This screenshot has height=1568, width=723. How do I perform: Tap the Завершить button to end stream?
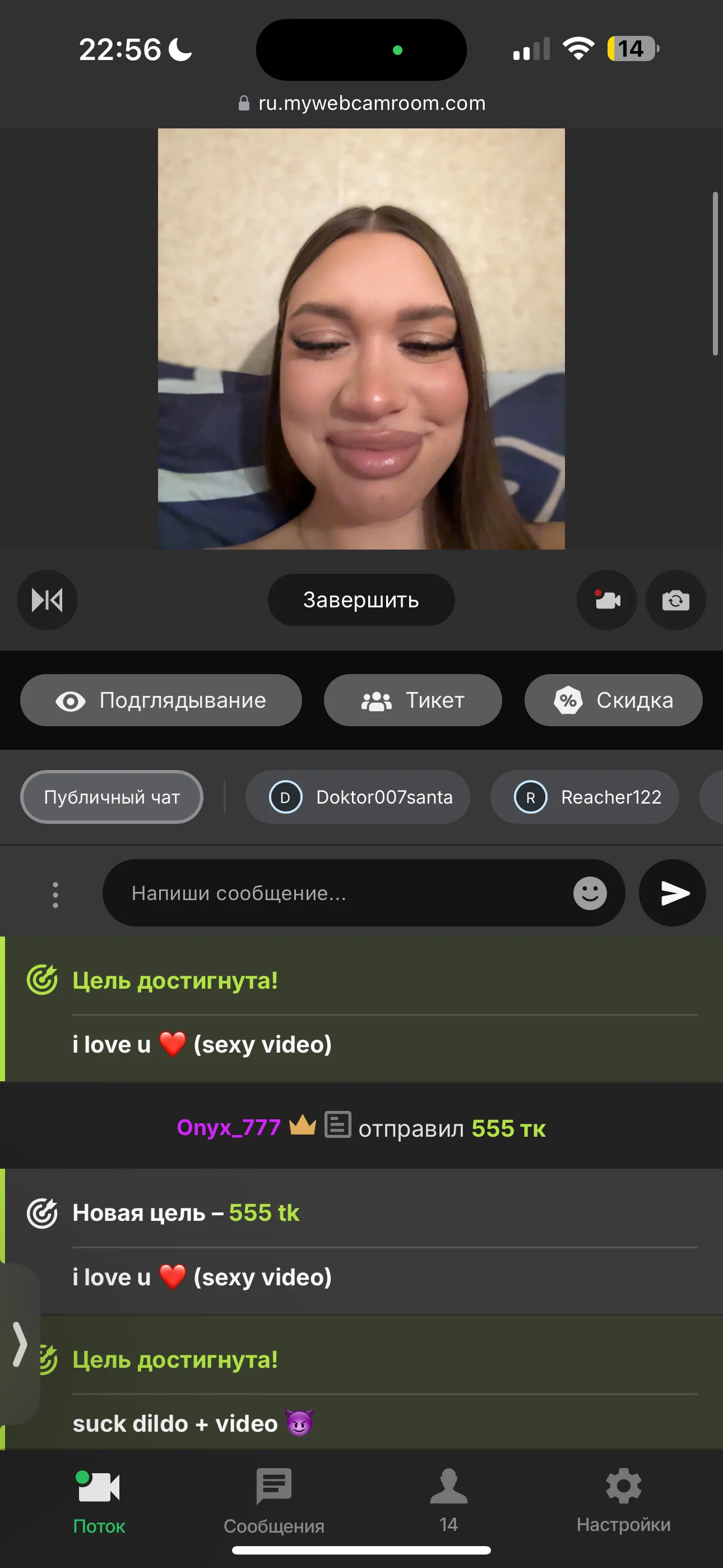point(361,600)
